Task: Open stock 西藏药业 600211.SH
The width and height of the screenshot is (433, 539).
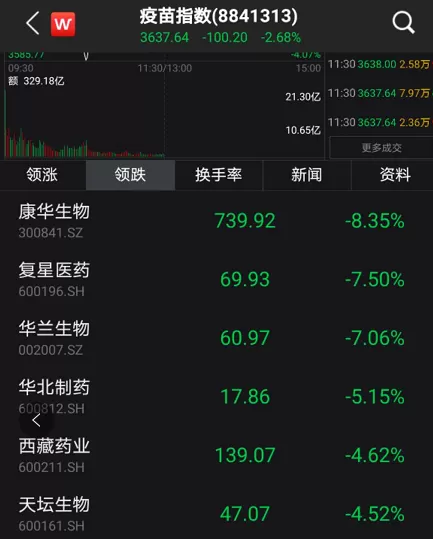Action: [x=216, y=455]
